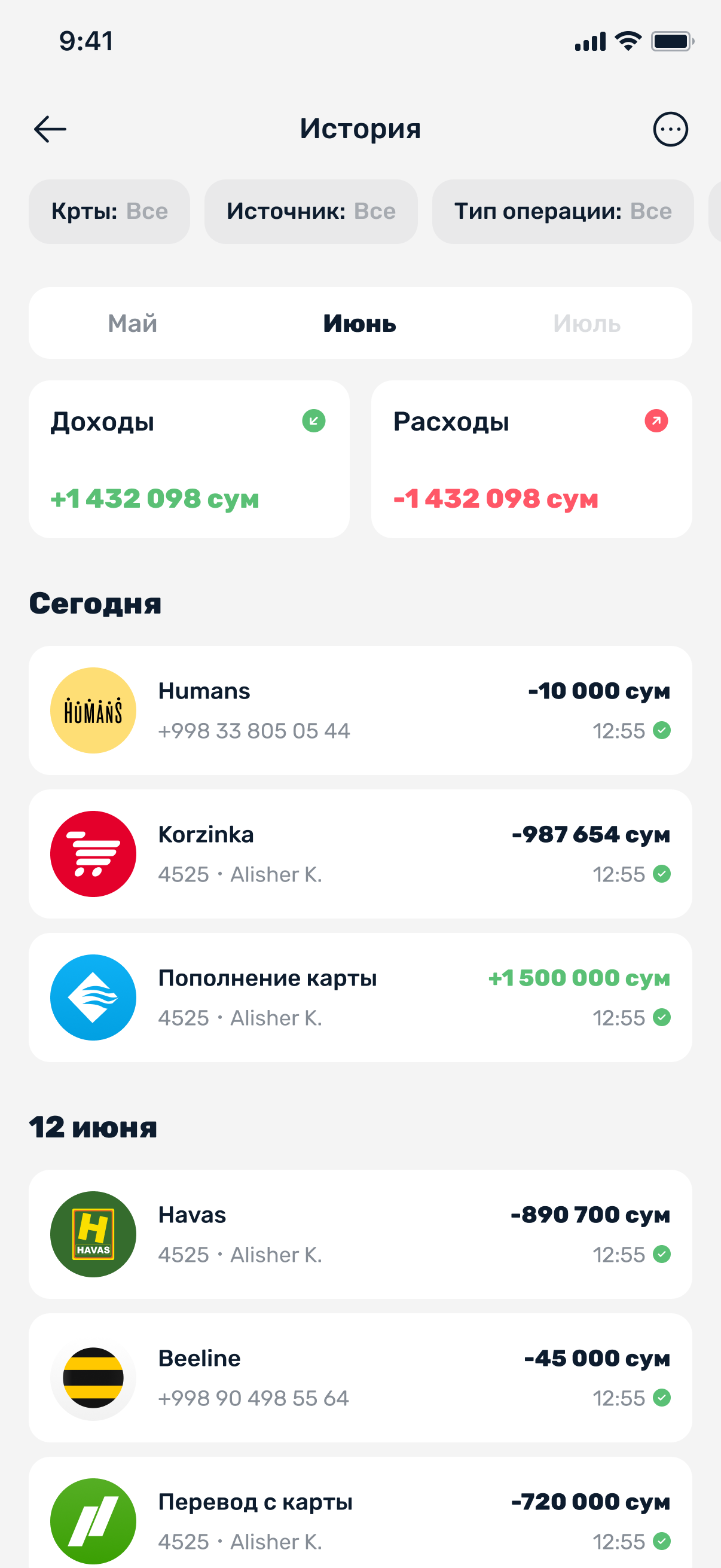
Task: Open the Humans payment transaction
Action: pos(359,710)
